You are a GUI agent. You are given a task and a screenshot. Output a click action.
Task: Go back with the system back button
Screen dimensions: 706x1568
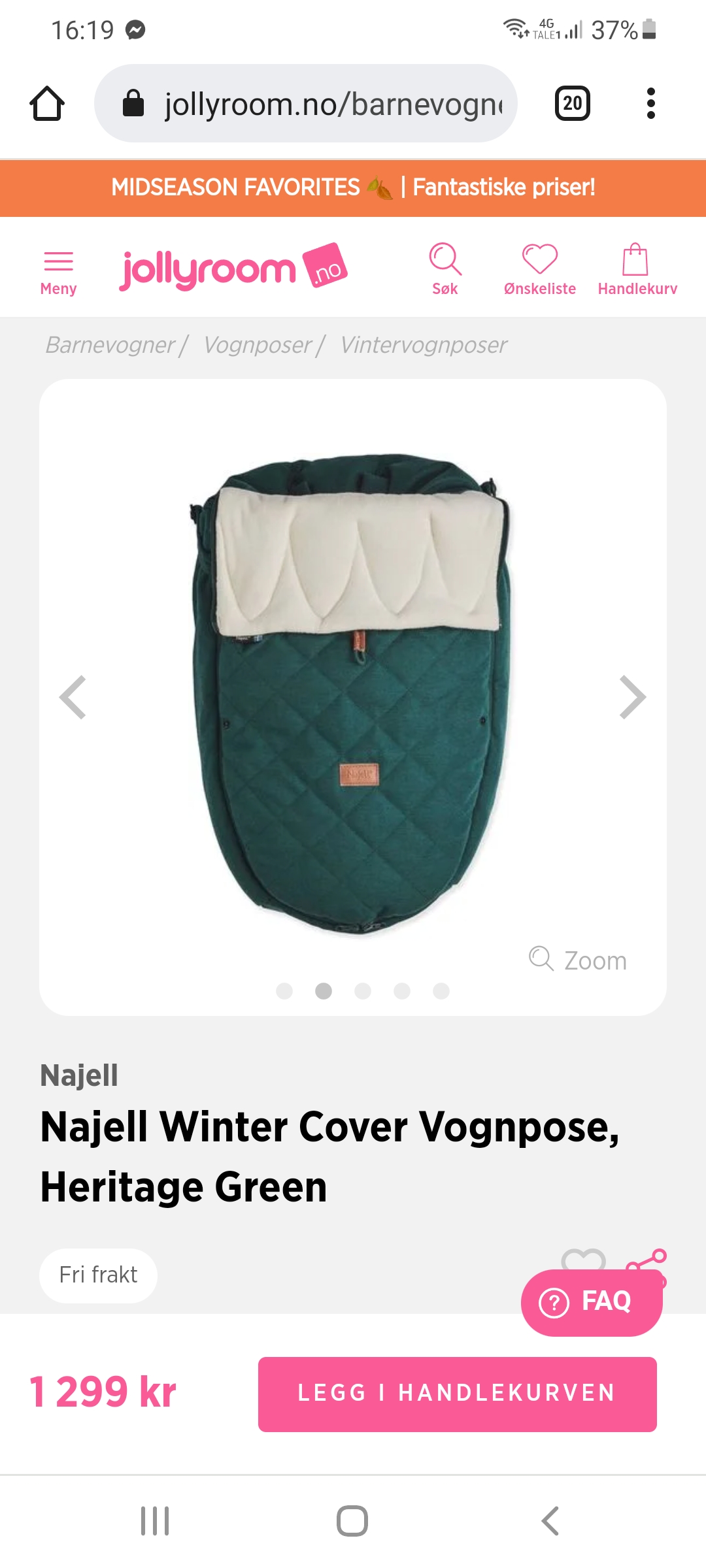coord(550,1521)
